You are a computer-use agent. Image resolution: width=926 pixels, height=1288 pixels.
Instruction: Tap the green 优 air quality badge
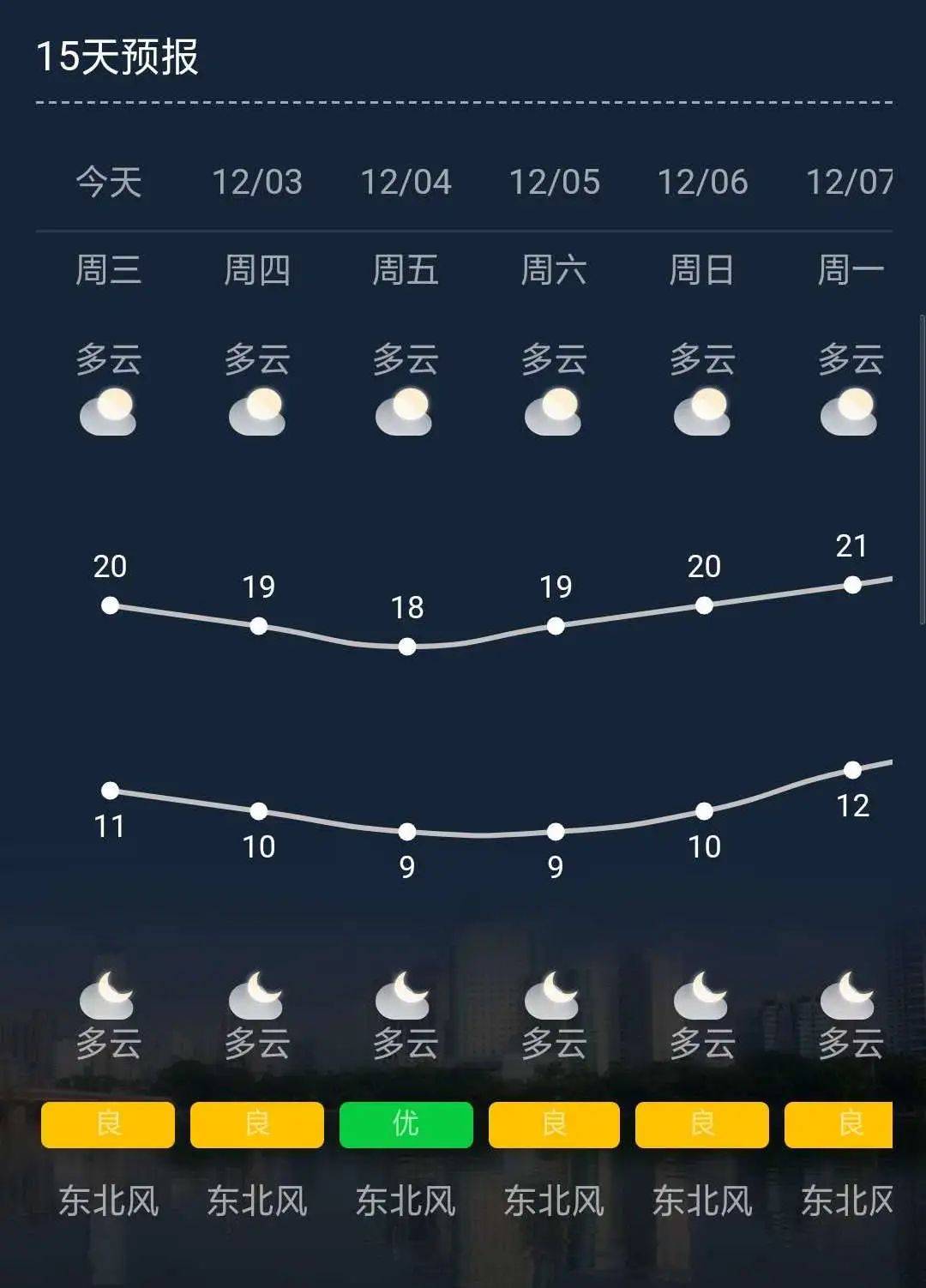coord(405,1124)
